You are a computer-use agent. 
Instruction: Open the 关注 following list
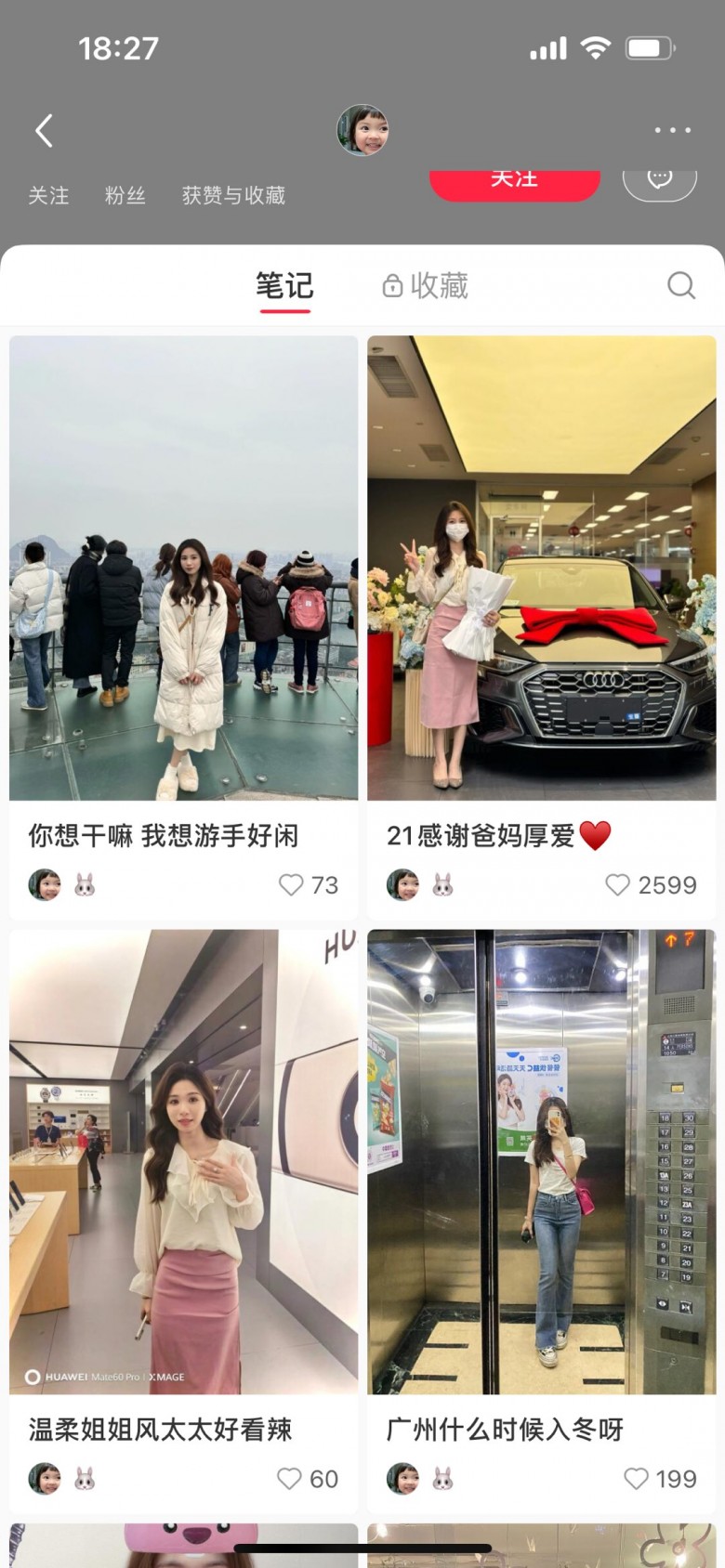point(48,195)
